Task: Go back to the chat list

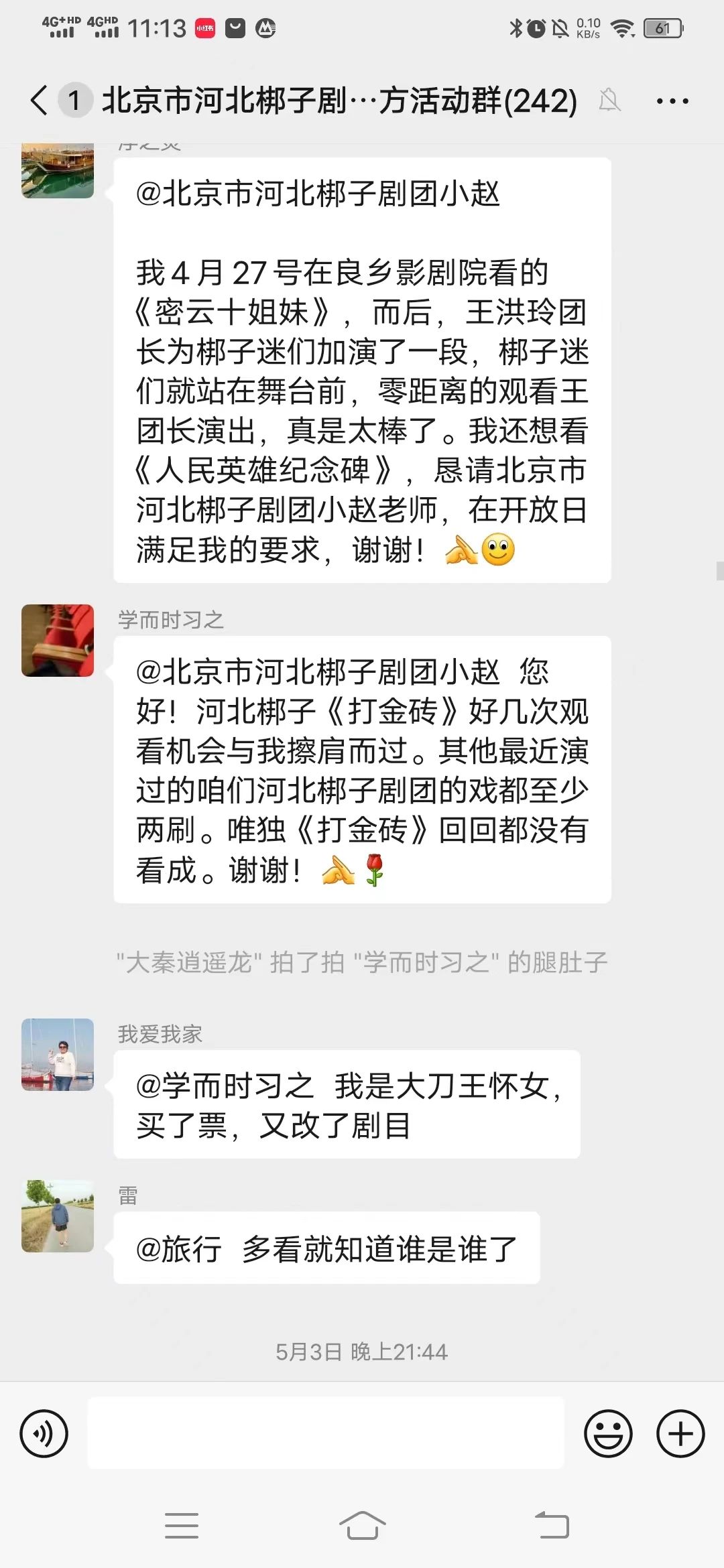Action: click(39, 101)
